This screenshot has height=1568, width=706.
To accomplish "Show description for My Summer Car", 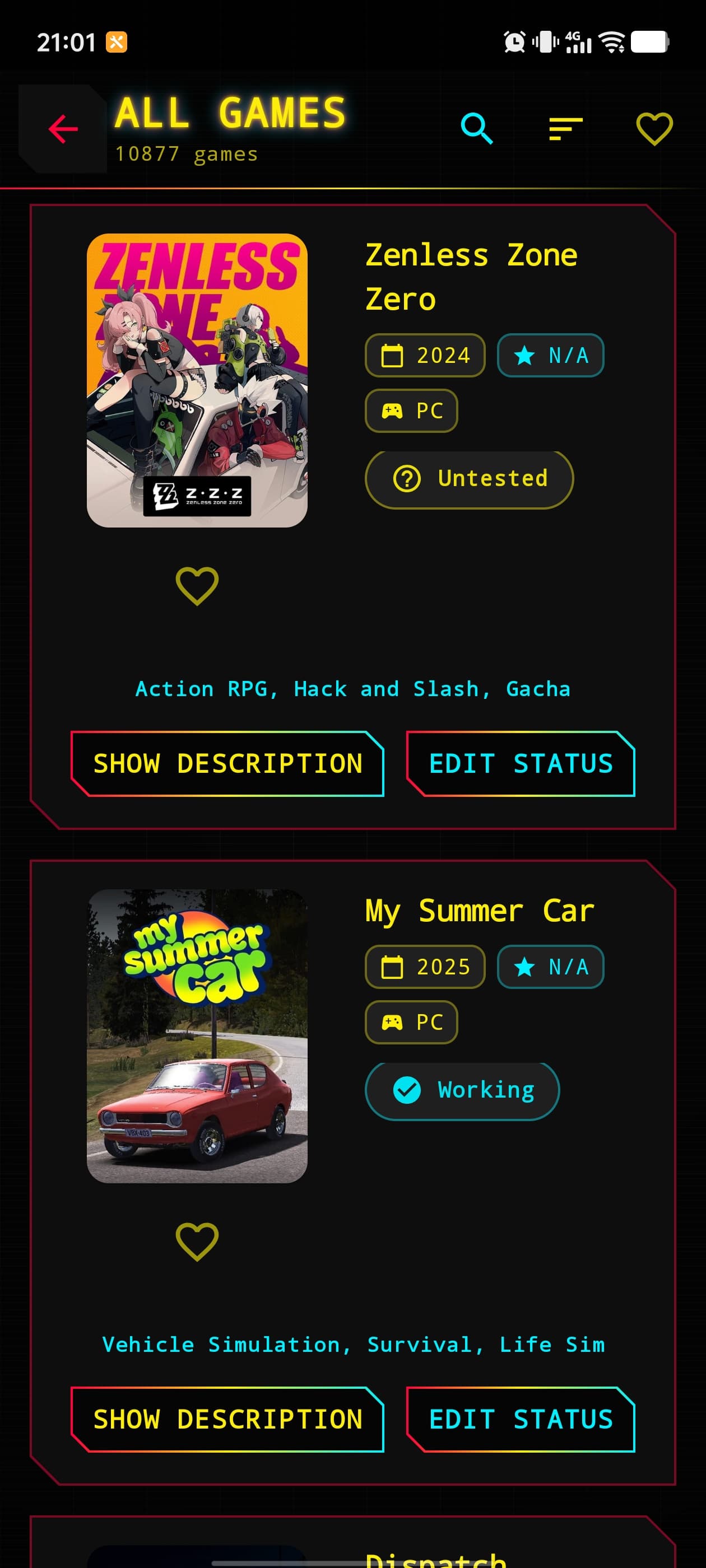I will (227, 1419).
